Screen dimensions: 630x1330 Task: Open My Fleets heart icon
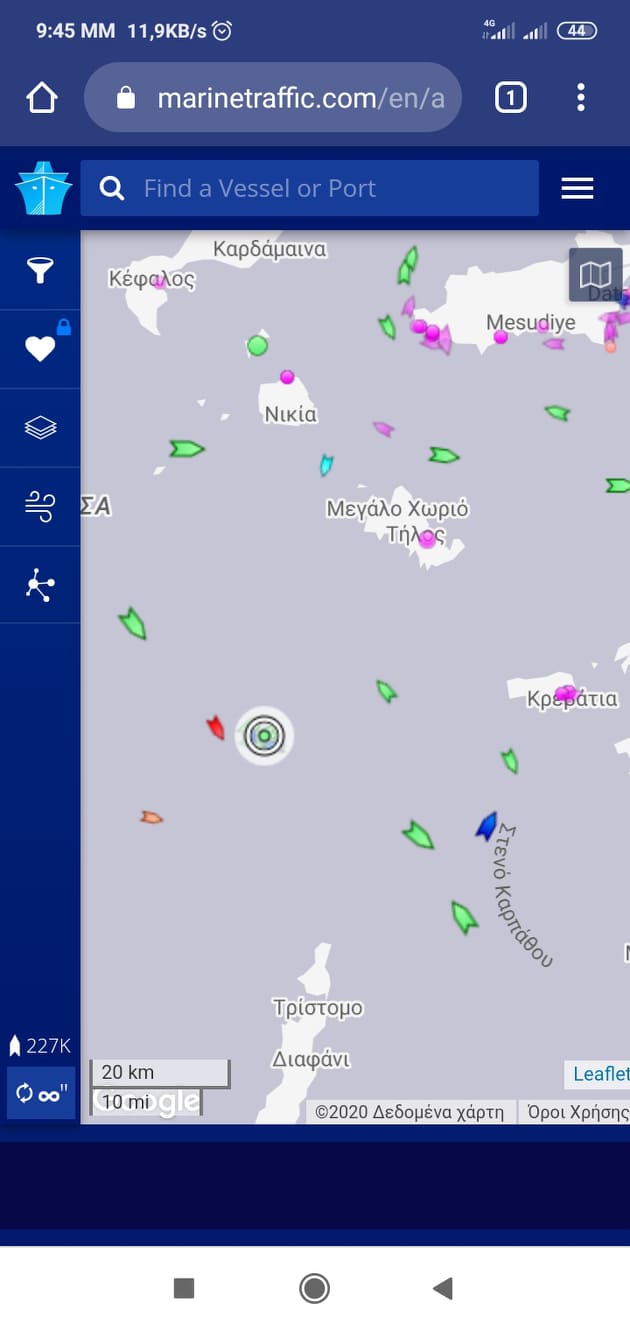(x=40, y=348)
